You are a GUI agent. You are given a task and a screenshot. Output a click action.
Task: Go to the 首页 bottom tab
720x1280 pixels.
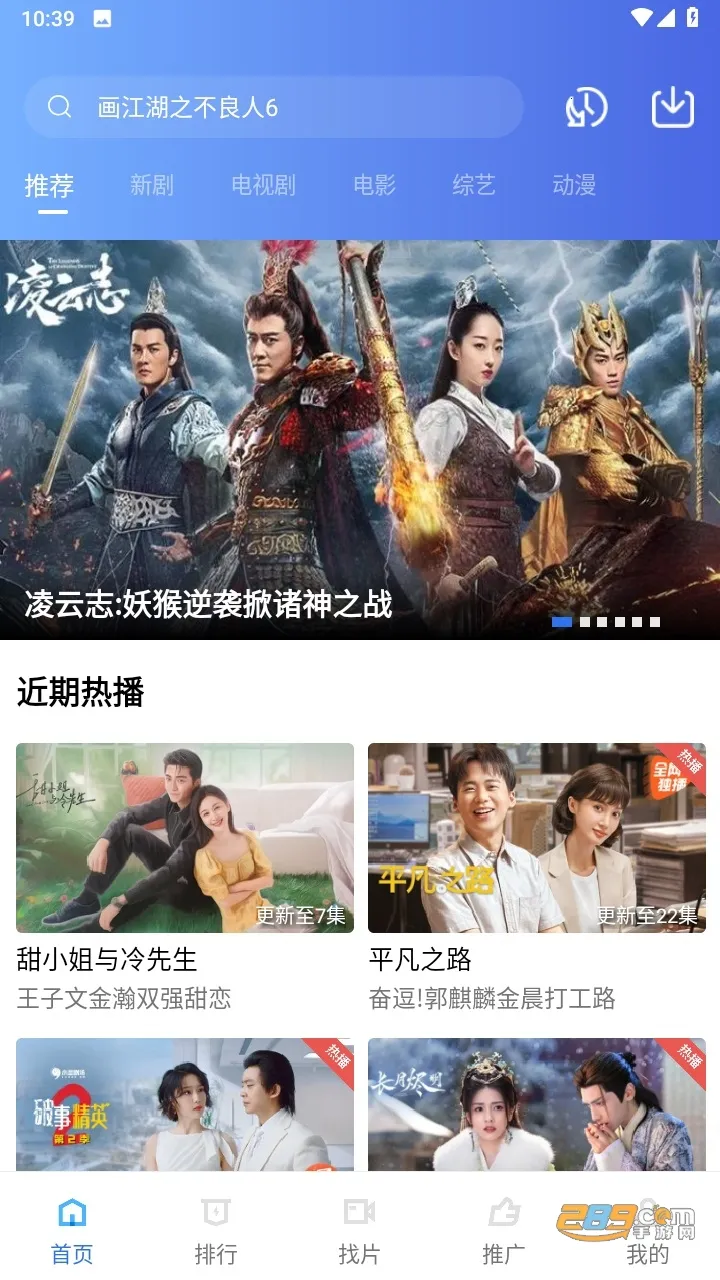(72, 1230)
